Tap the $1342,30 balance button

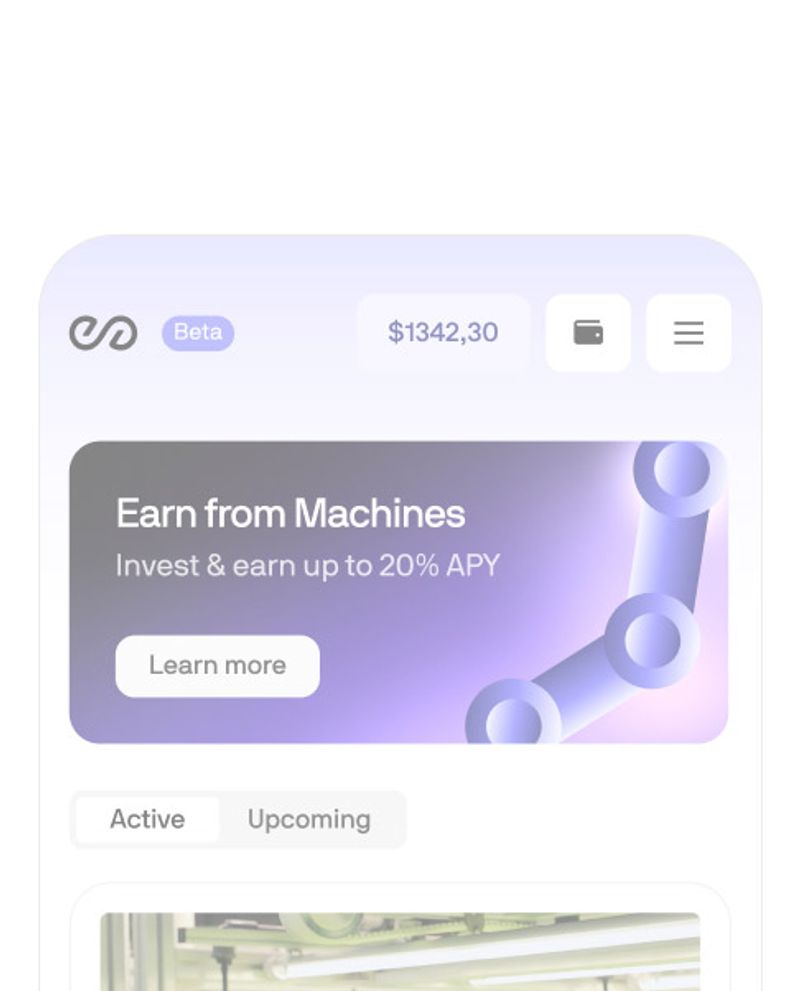pos(443,332)
